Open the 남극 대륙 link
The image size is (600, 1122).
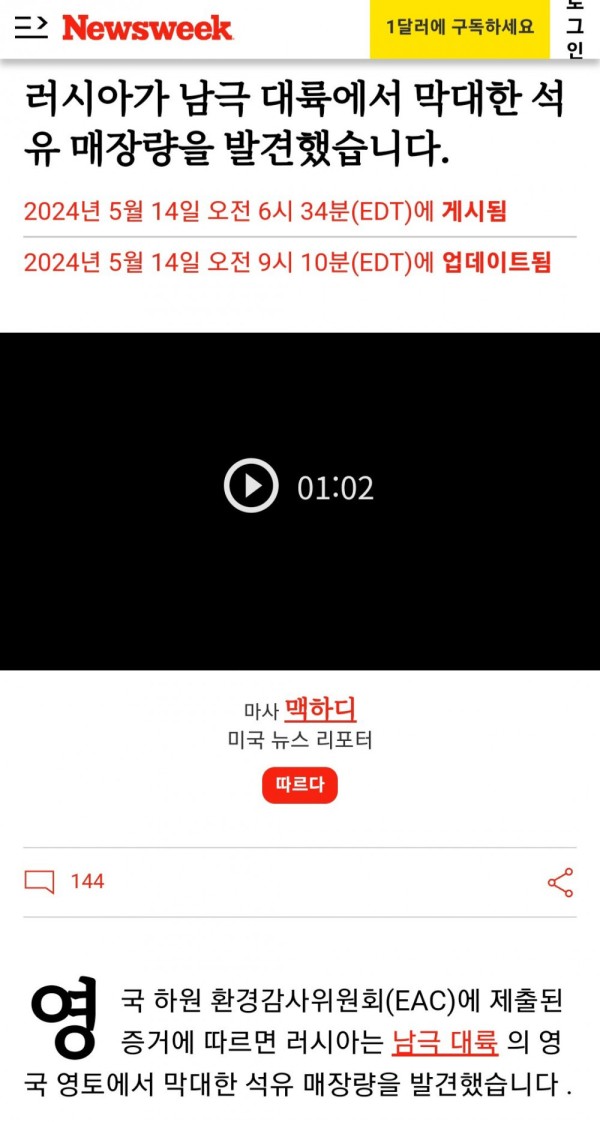(445, 1043)
